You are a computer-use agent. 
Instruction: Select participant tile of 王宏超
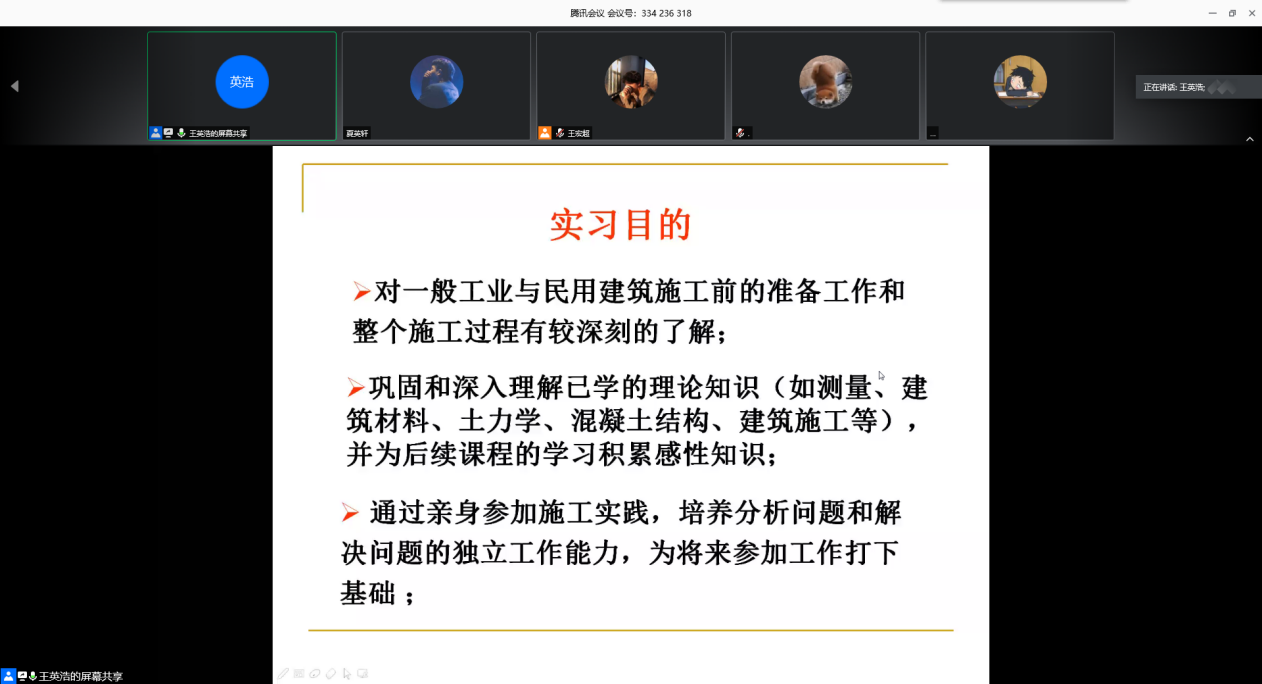(x=630, y=86)
